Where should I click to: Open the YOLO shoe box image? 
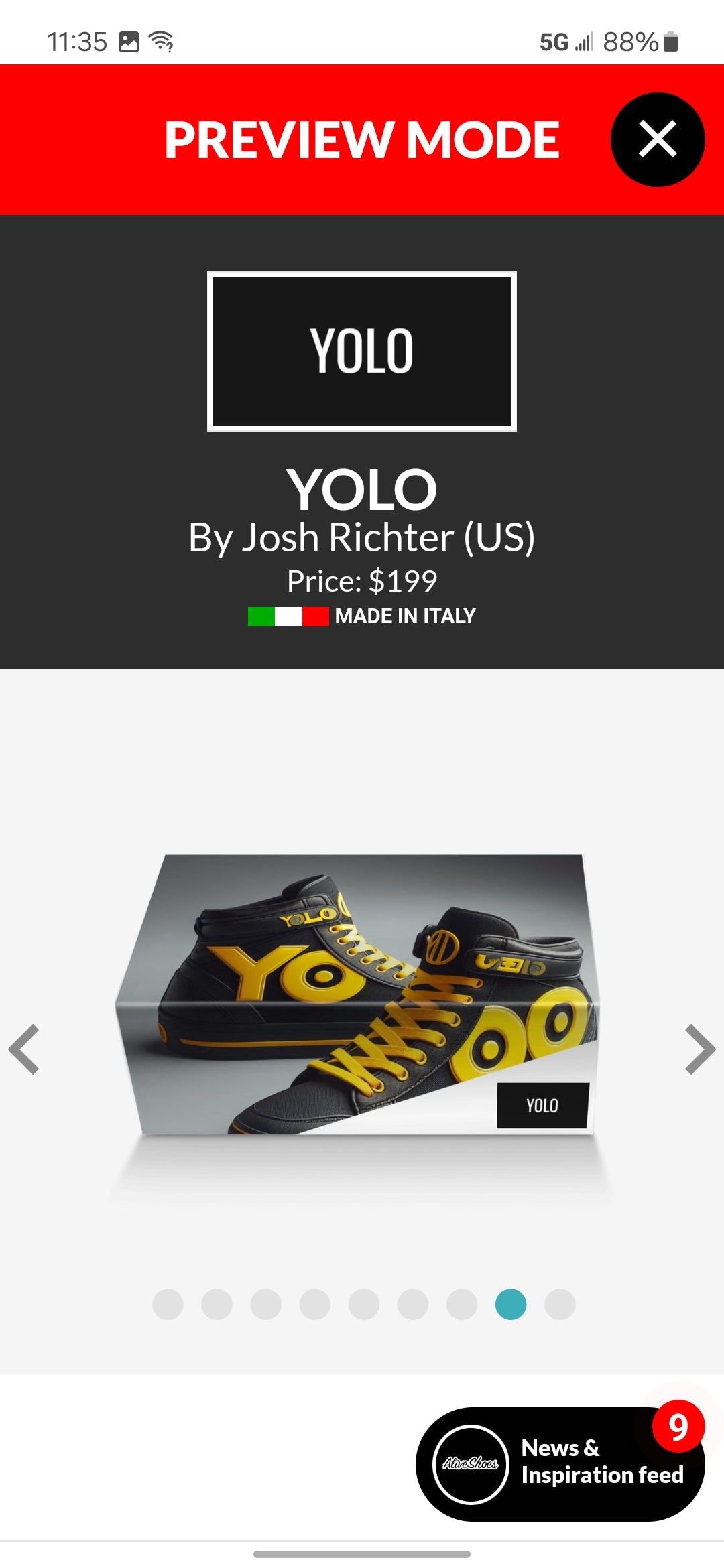(x=359, y=995)
